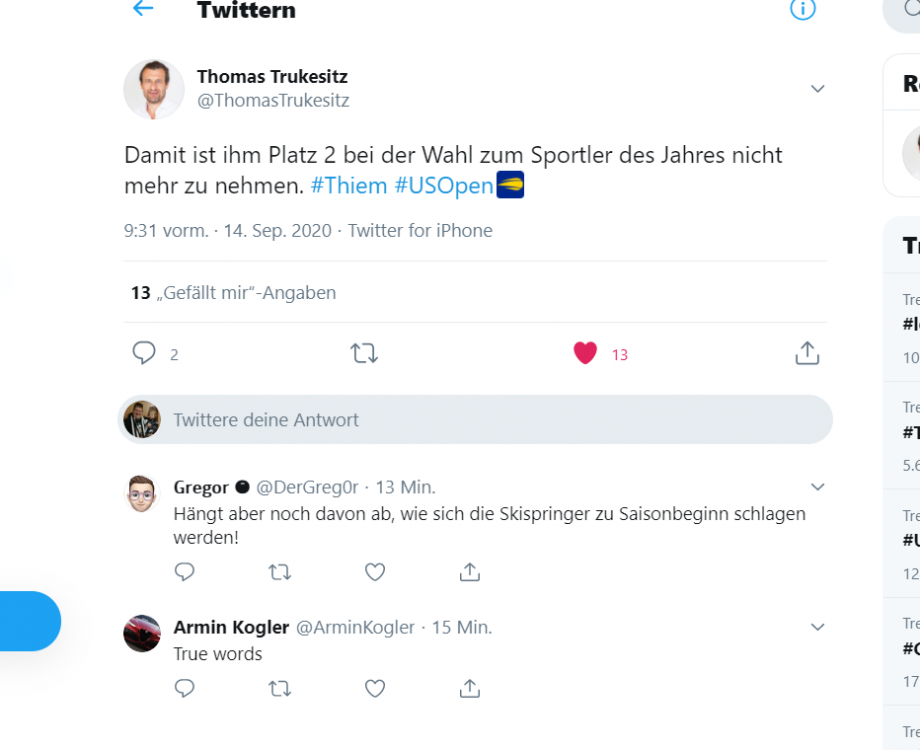
Task: Expand options chevron on Armin Kogler's reply
Action: (x=817, y=628)
